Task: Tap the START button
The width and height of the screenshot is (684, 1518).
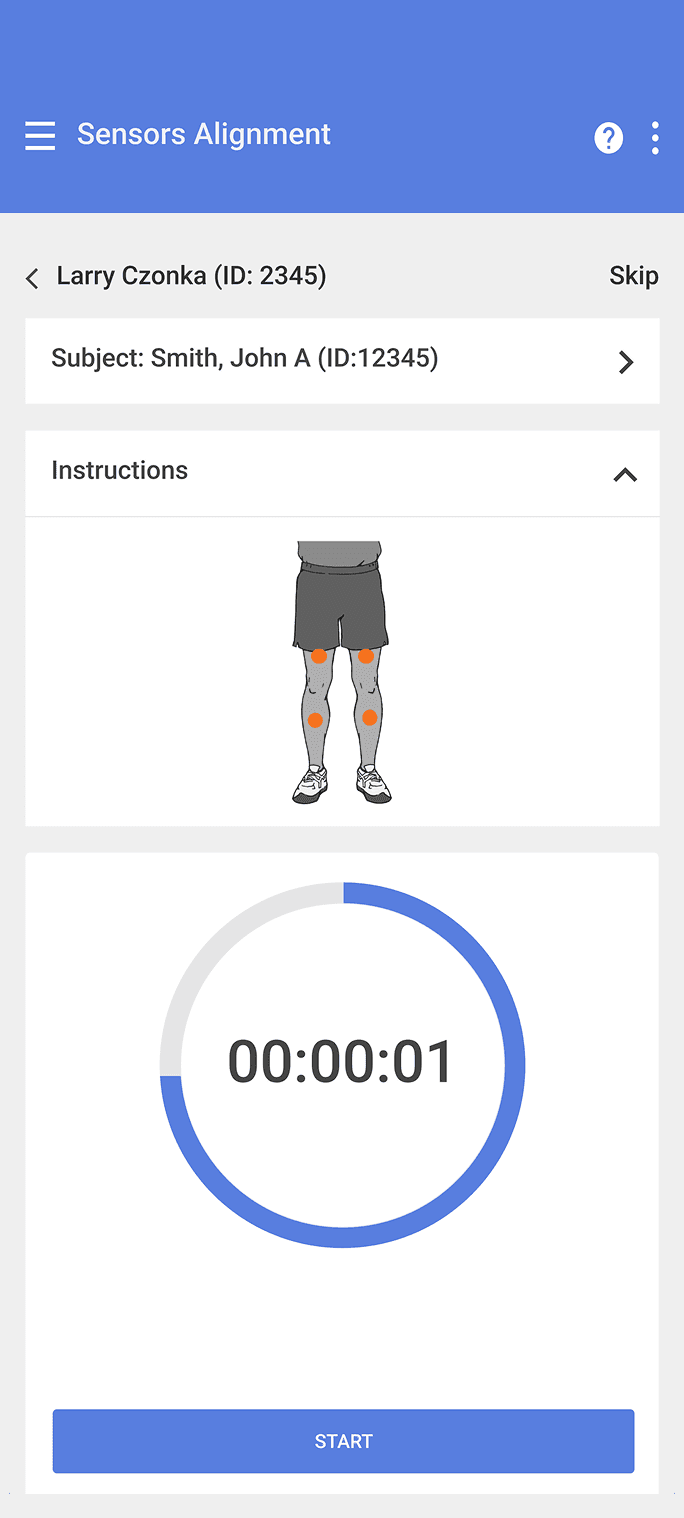Action: 343,1441
